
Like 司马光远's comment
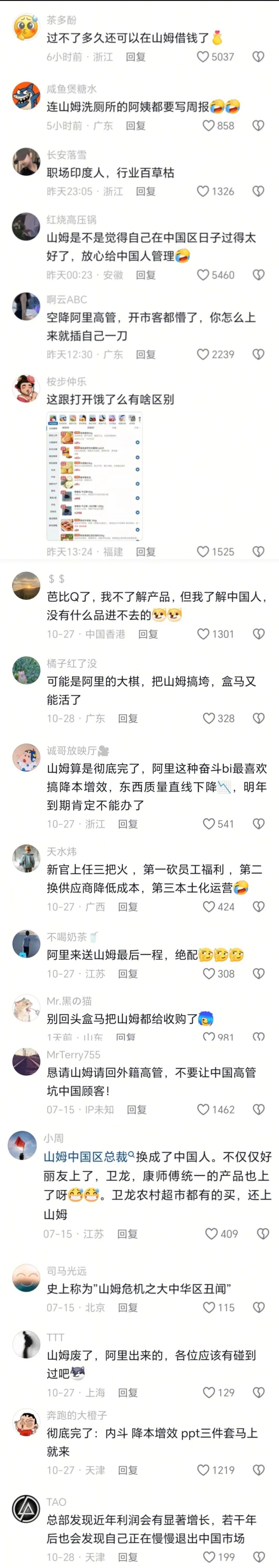[208, 1307]
